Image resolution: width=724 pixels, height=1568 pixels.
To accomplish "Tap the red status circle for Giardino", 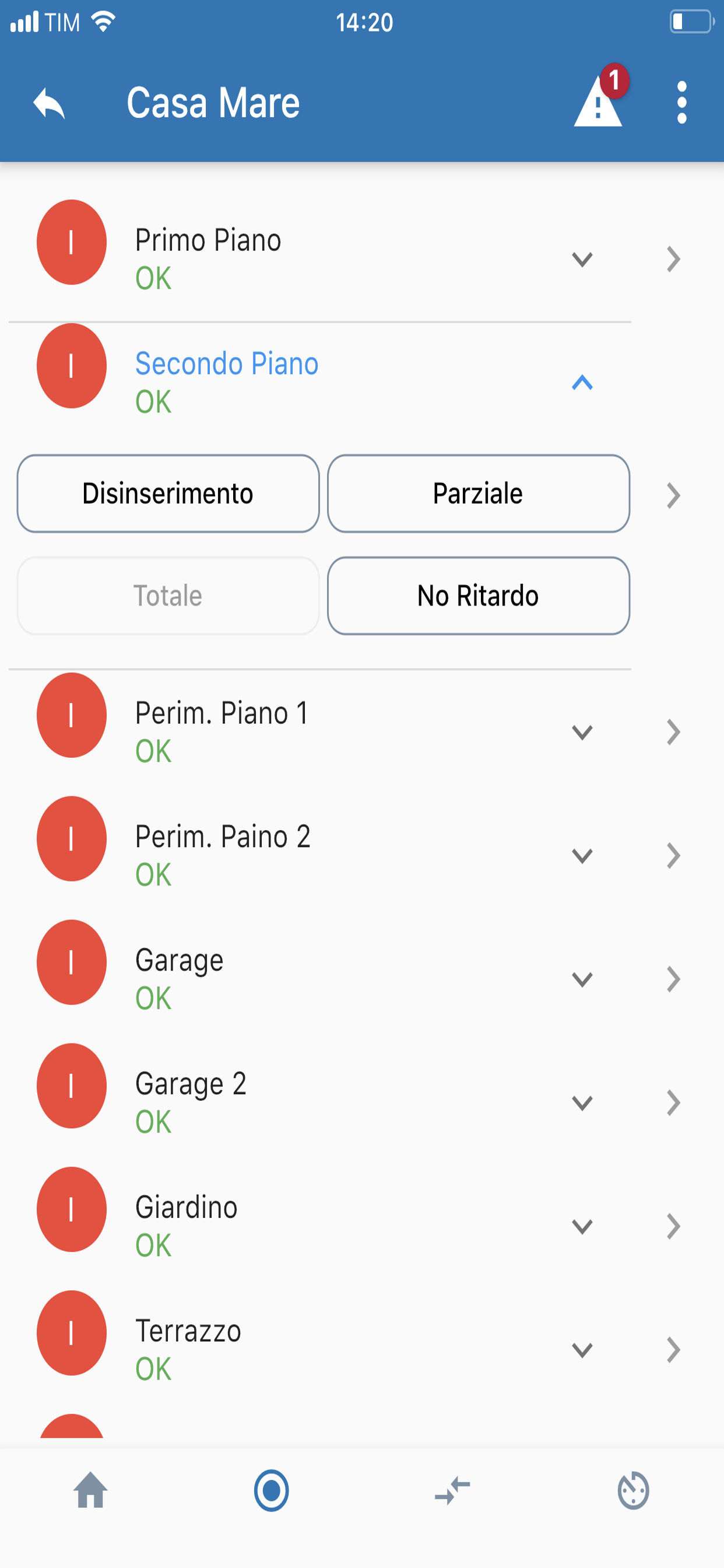I will pos(72,1209).
